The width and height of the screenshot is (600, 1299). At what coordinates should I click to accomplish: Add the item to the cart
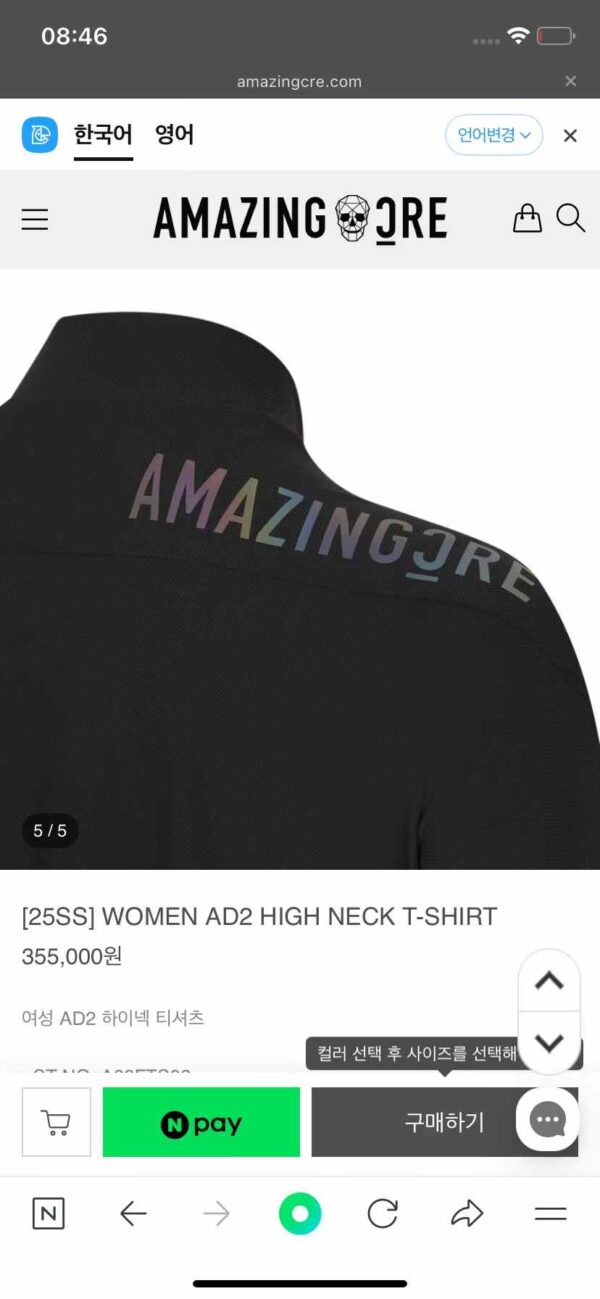point(56,1122)
